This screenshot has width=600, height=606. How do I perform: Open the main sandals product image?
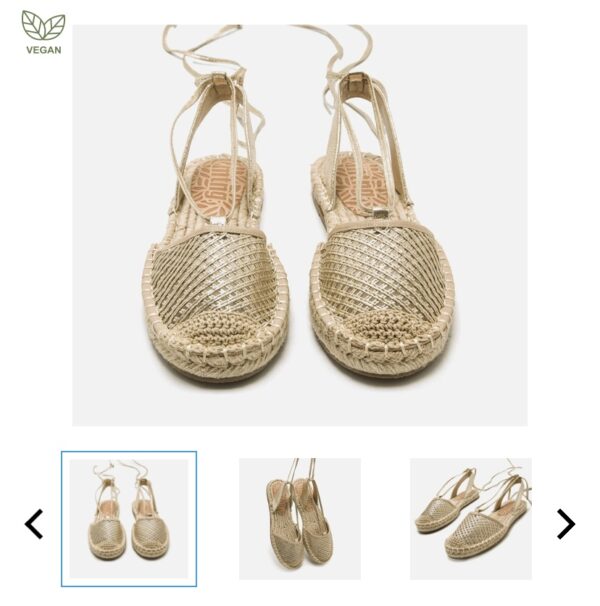coord(299,225)
